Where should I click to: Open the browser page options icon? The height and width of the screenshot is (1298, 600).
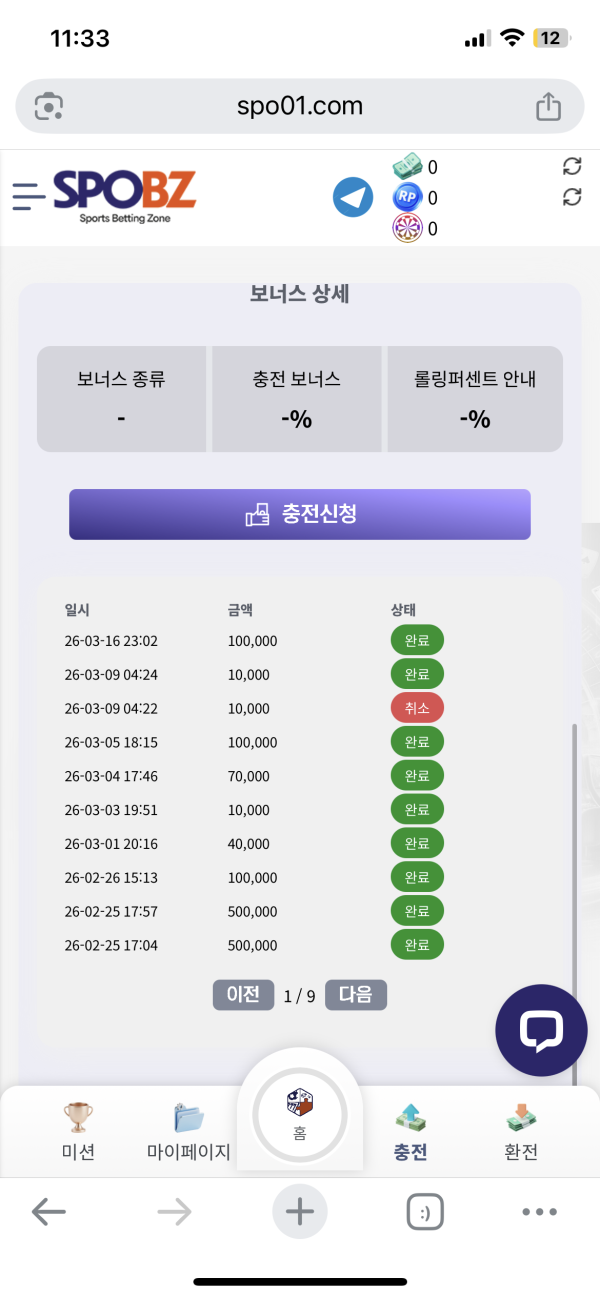point(49,106)
